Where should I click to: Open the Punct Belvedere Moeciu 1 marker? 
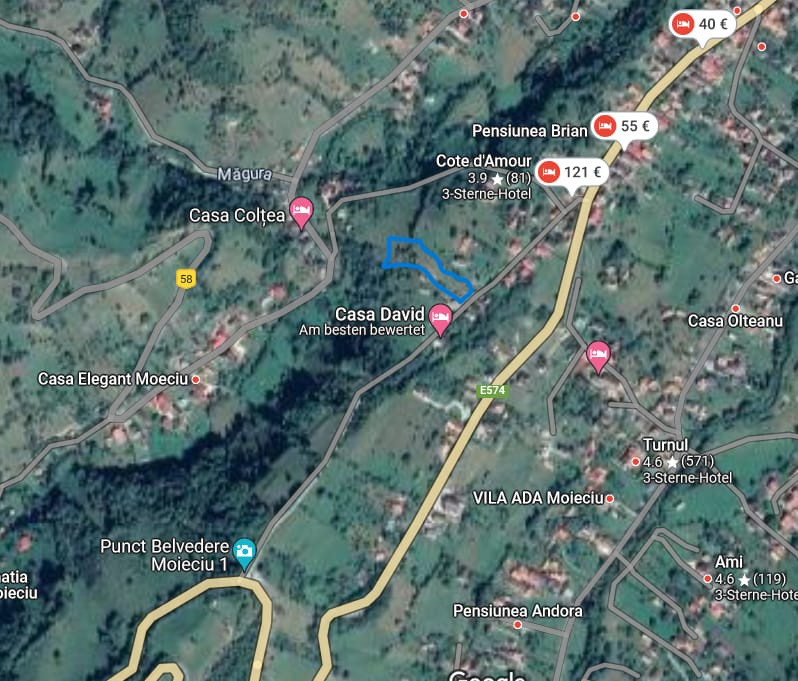pos(244,550)
